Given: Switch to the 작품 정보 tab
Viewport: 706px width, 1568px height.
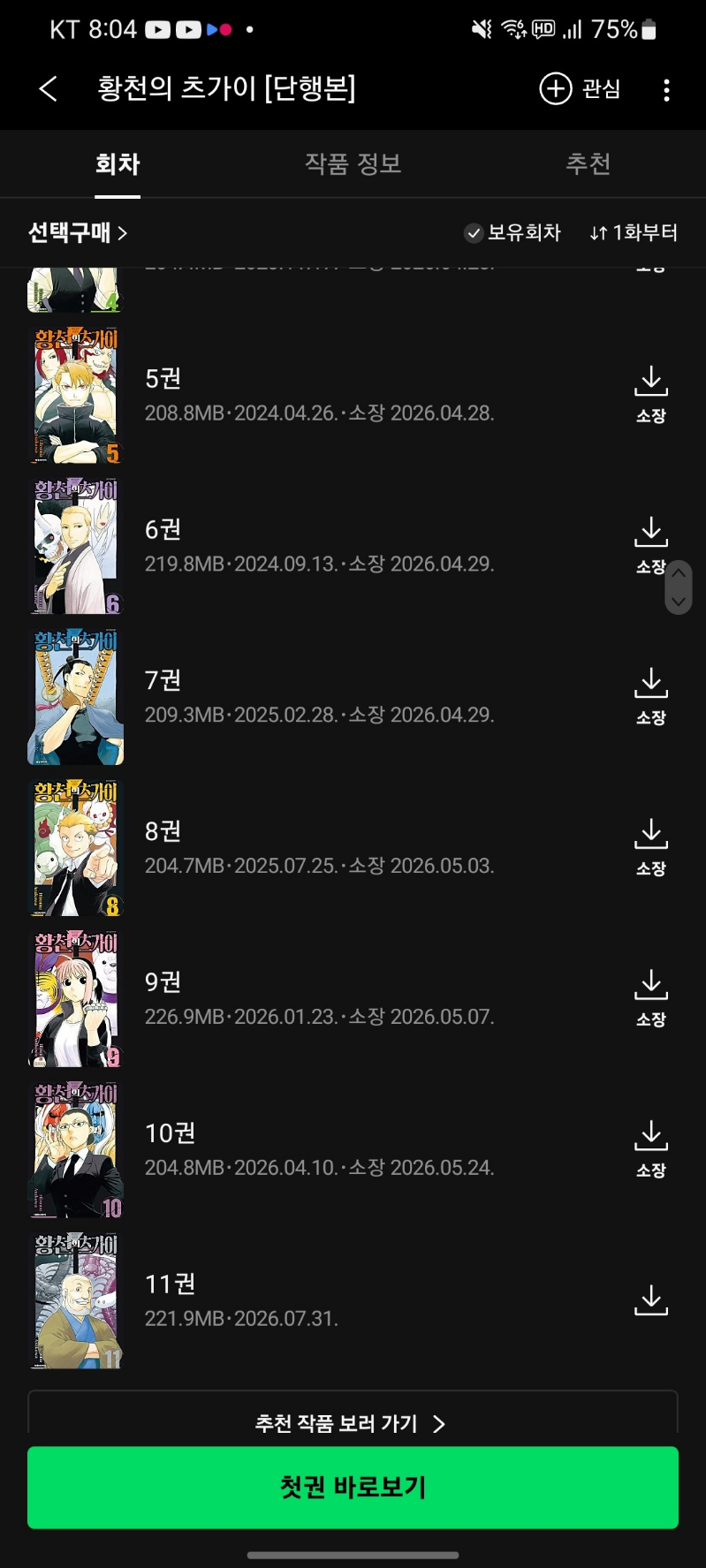Looking at the screenshot, I should (x=353, y=163).
